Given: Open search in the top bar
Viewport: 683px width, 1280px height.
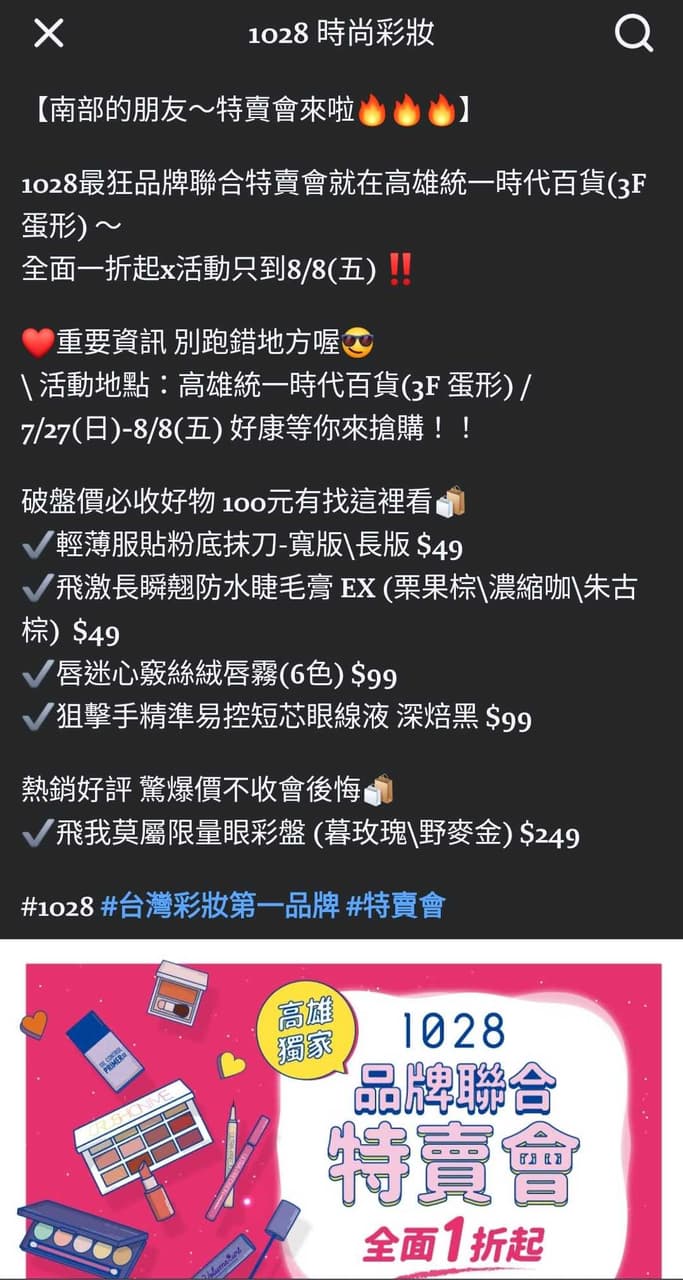Looking at the screenshot, I should [x=633, y=35].
